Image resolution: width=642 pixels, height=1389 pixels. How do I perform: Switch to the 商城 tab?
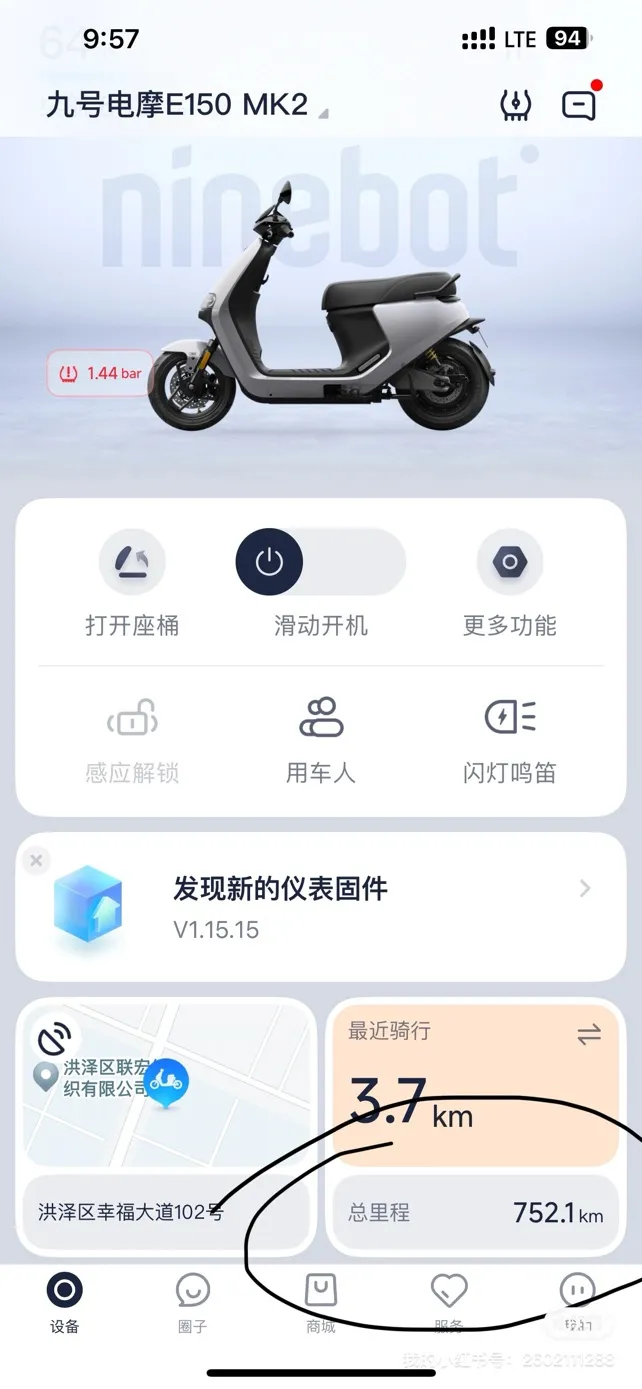point(320,1304)
